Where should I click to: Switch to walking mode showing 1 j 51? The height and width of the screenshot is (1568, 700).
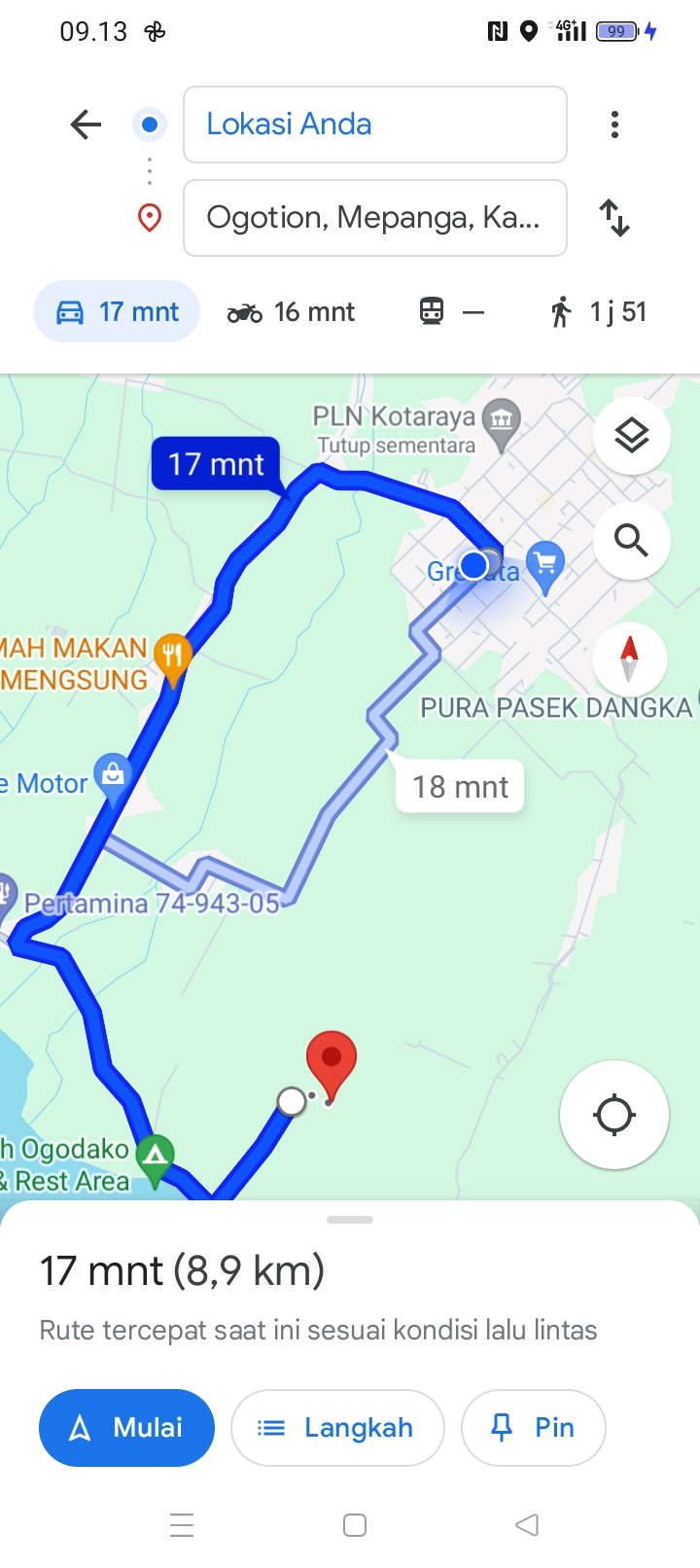[598, 312]
